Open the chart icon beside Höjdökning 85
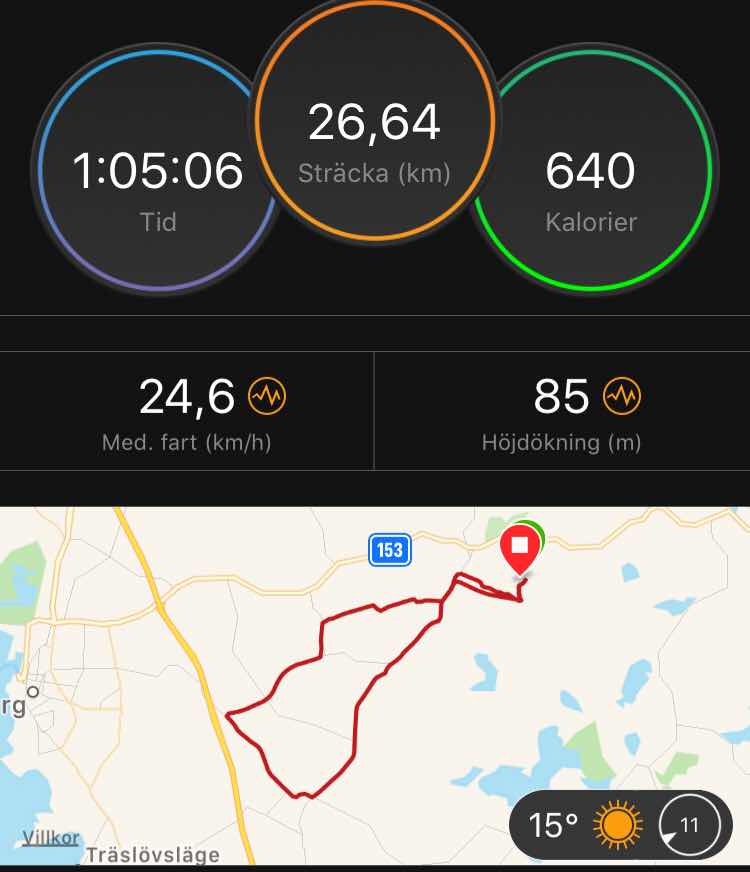Screen dimensions: 750x872 click(x=621, y=397)
